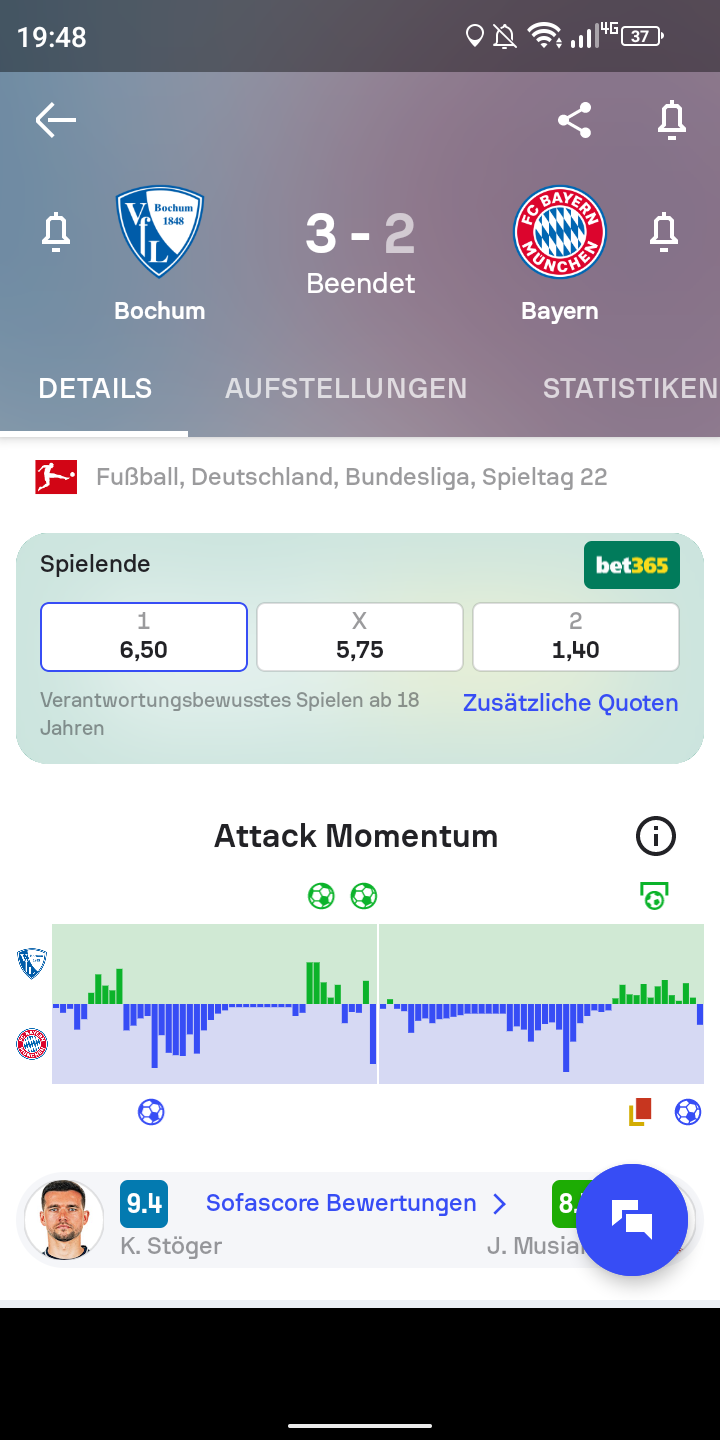Viewport: 720px width, 1440px height.
Task: Go back using the arrow icon
Action: [55, 121]
